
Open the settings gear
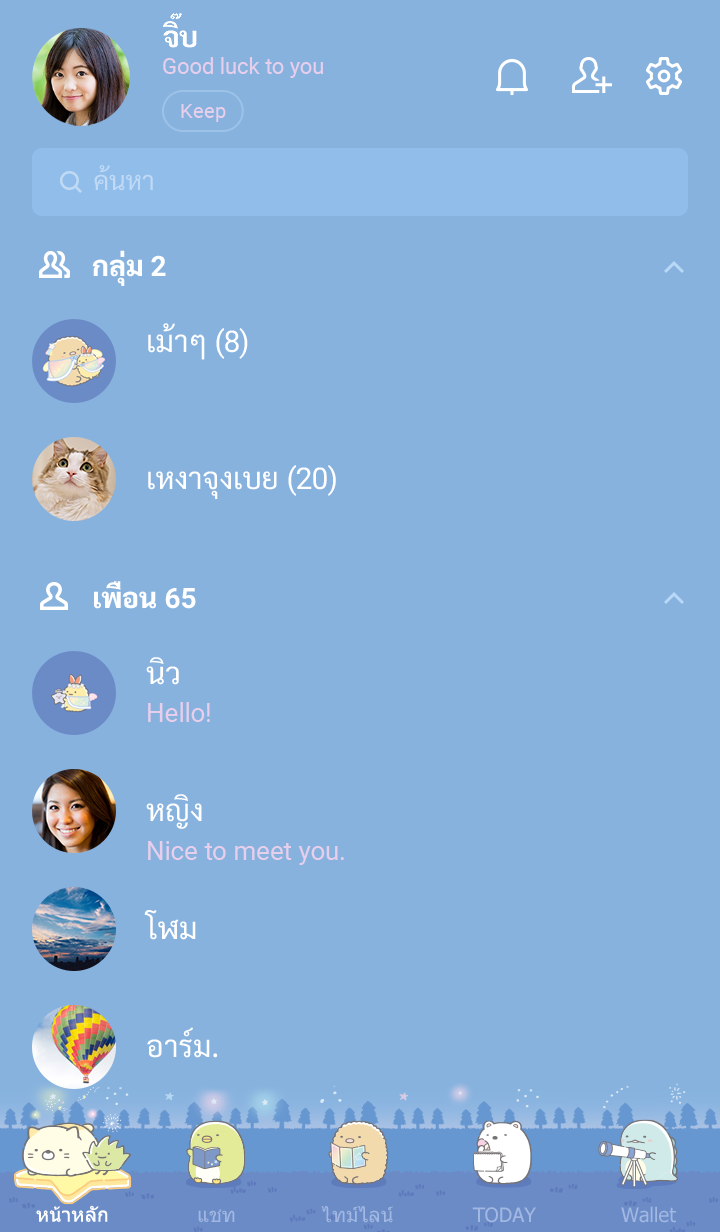pyautogui.click(x=664, y=77)
